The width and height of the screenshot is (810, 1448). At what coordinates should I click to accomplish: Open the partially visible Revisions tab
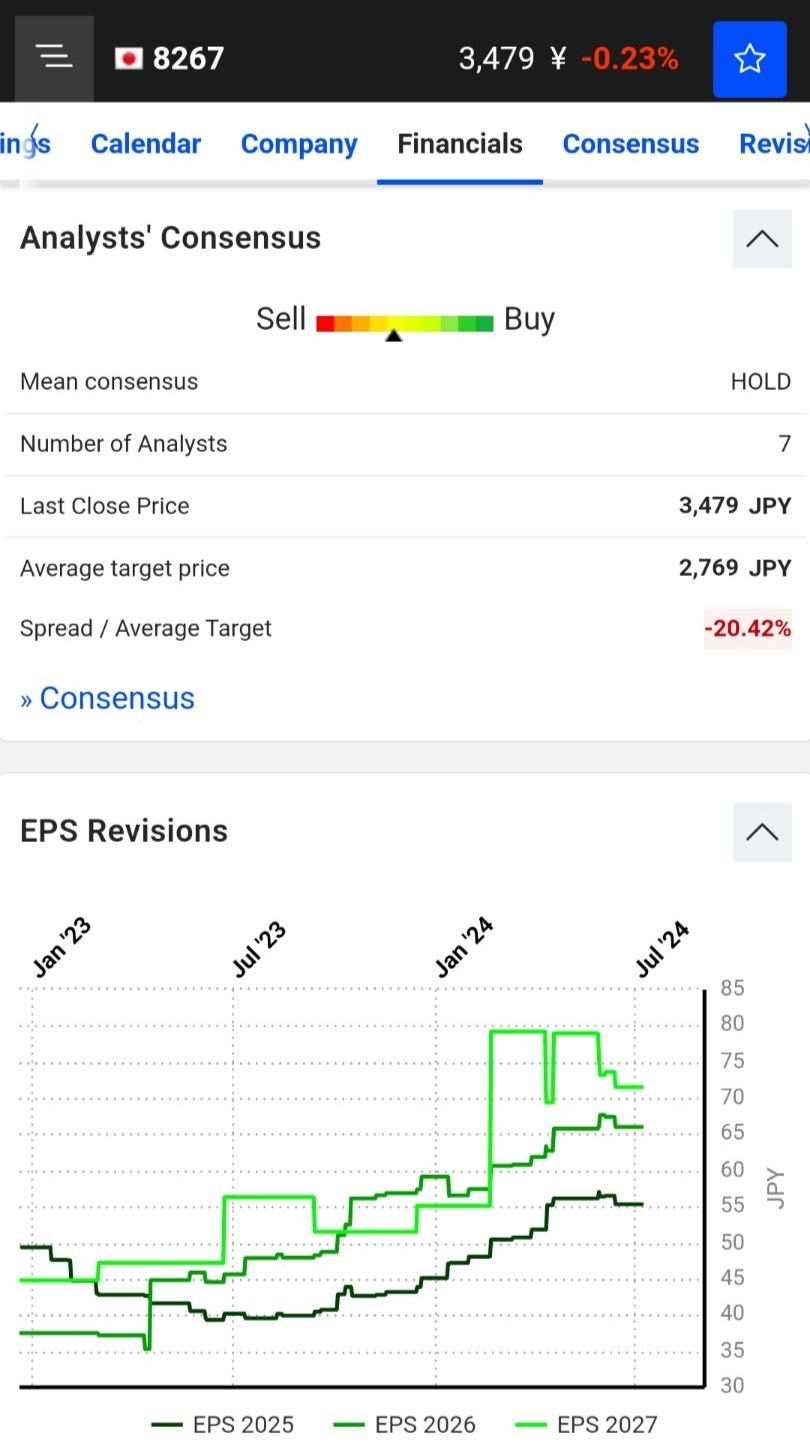point(772,144)
